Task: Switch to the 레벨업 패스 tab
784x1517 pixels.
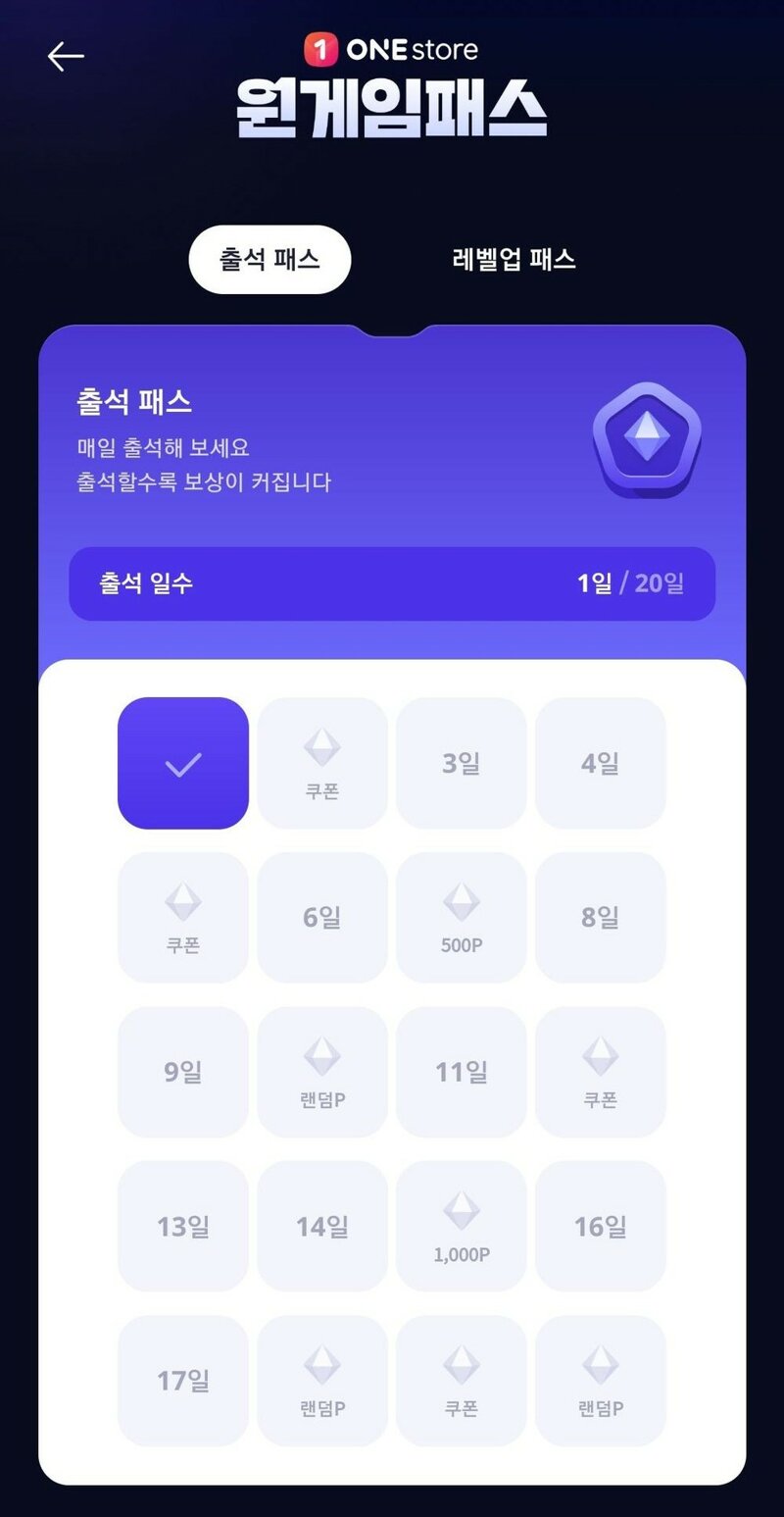Action: coord(514,260)
